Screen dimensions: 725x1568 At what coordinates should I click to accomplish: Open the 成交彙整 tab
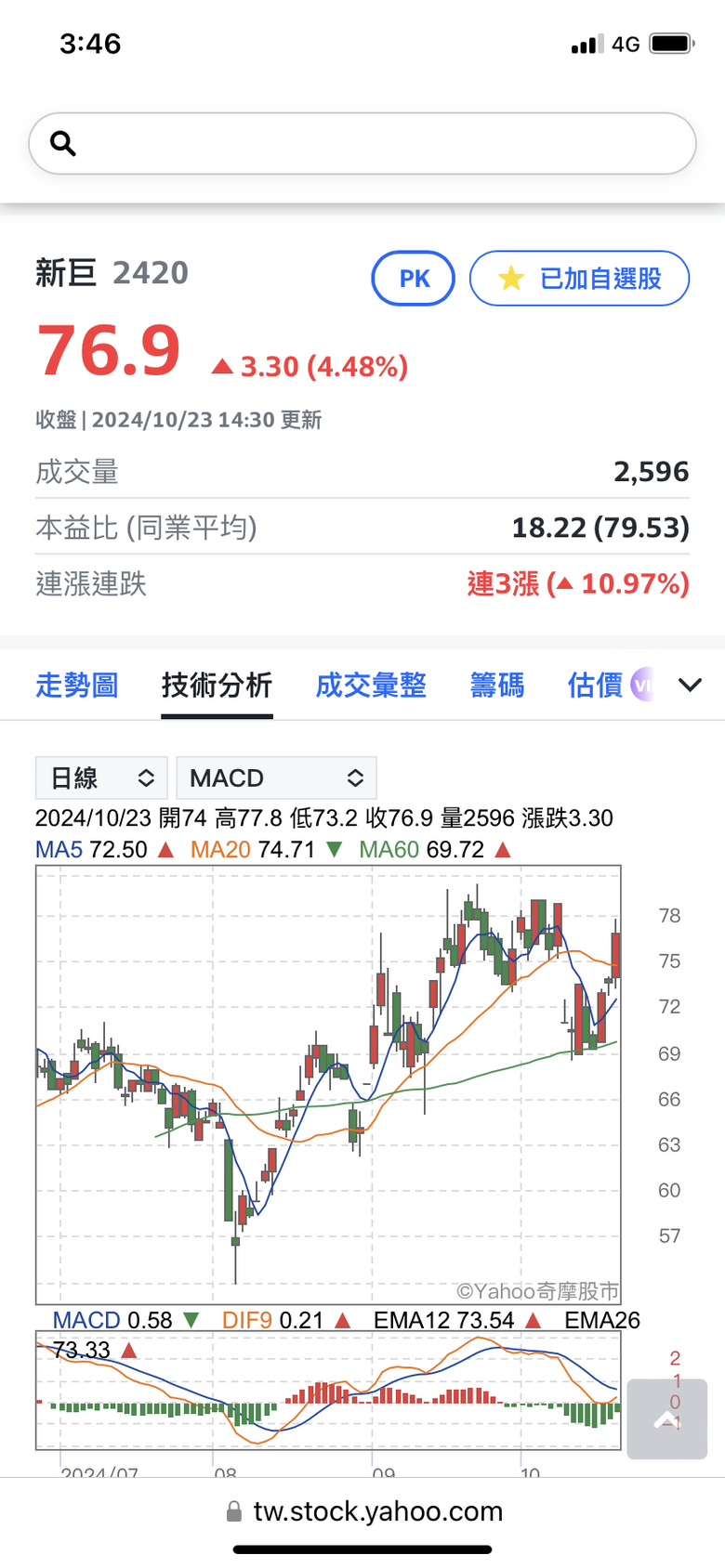(371, 686)
